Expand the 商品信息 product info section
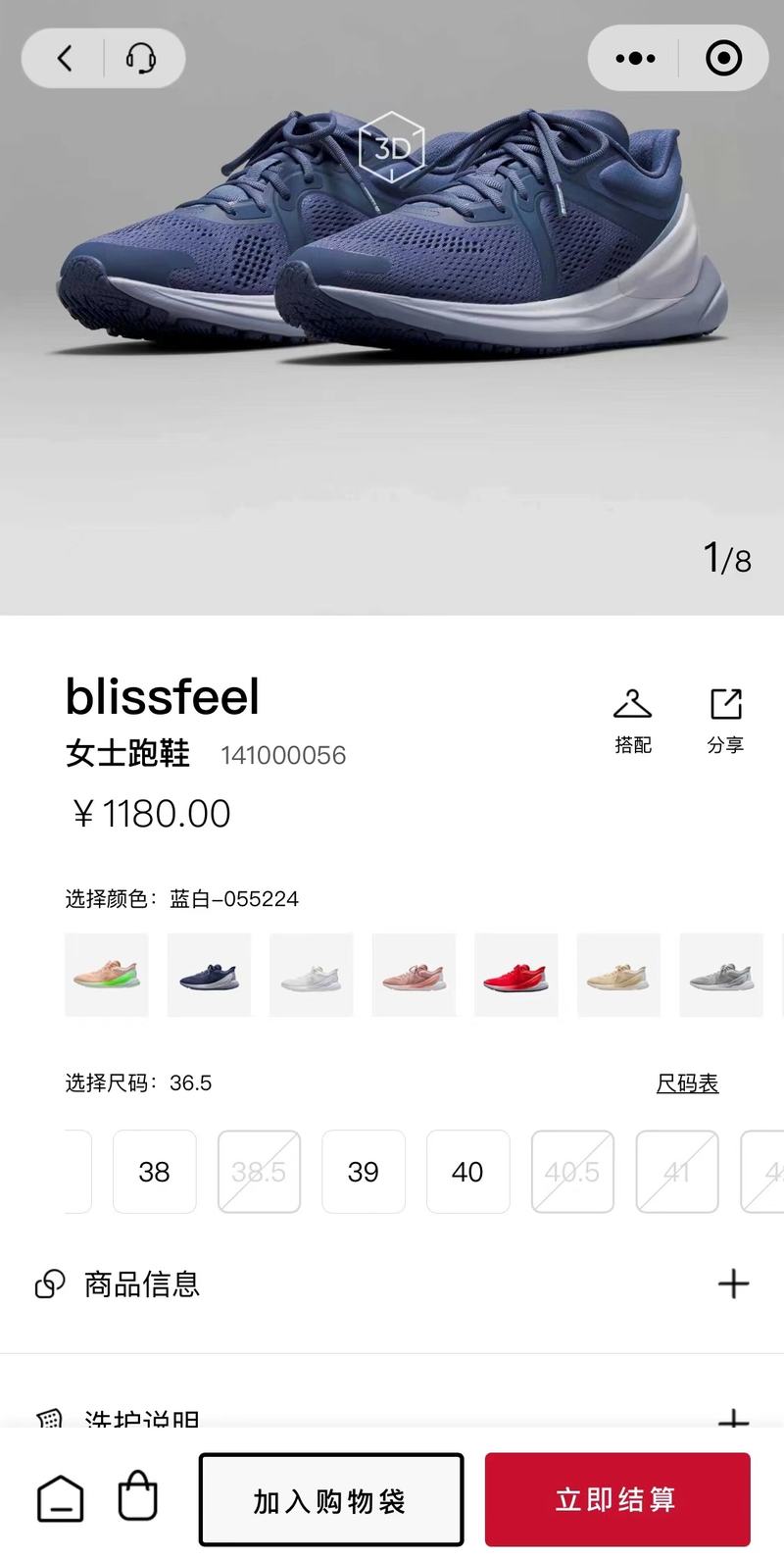The width and height of the screenshot is (784, 1560). pyautogui.click(x=733, y=1283)
